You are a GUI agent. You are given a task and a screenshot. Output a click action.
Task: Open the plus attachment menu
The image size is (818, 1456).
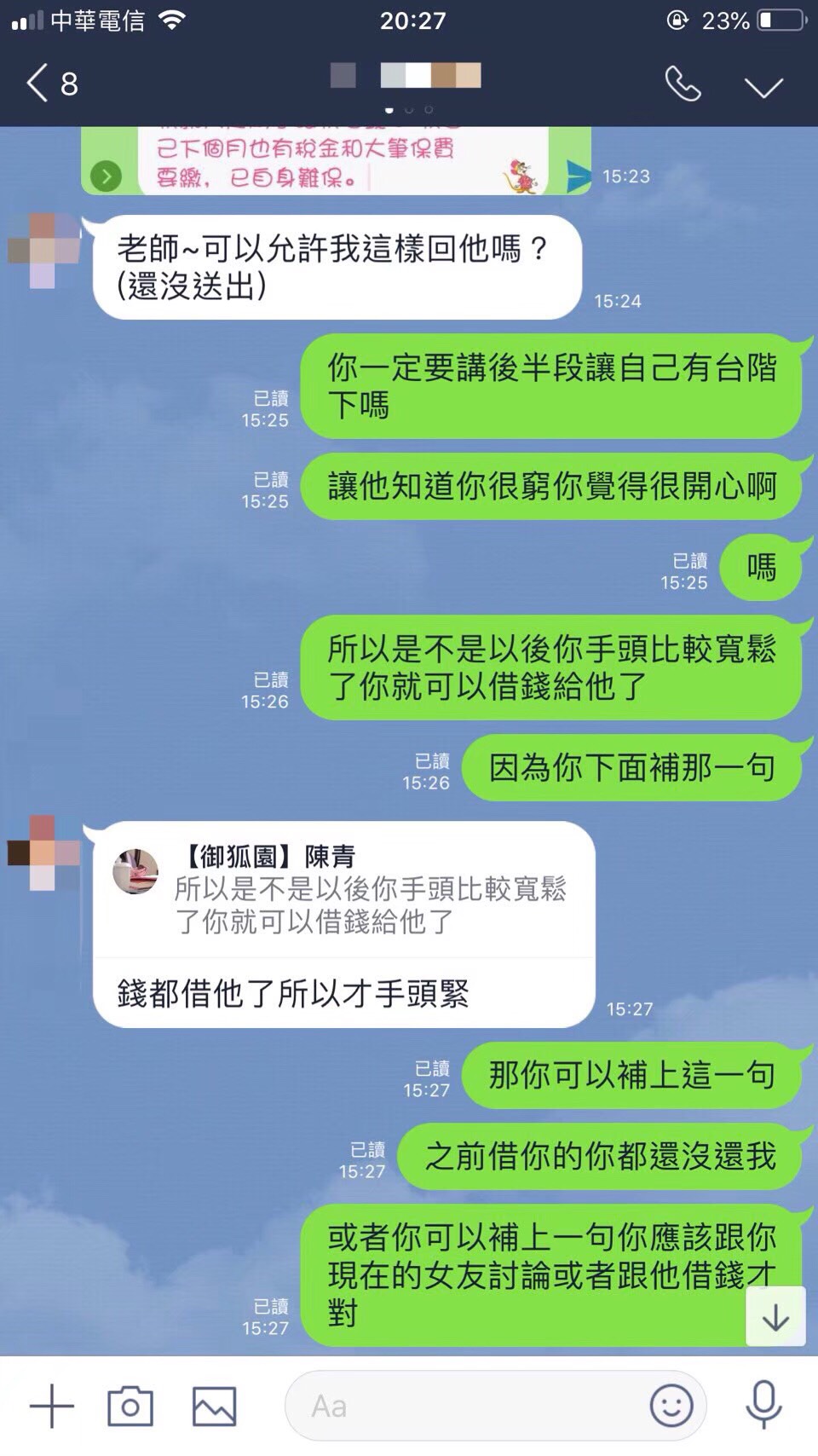click(x=51, y=1406)
